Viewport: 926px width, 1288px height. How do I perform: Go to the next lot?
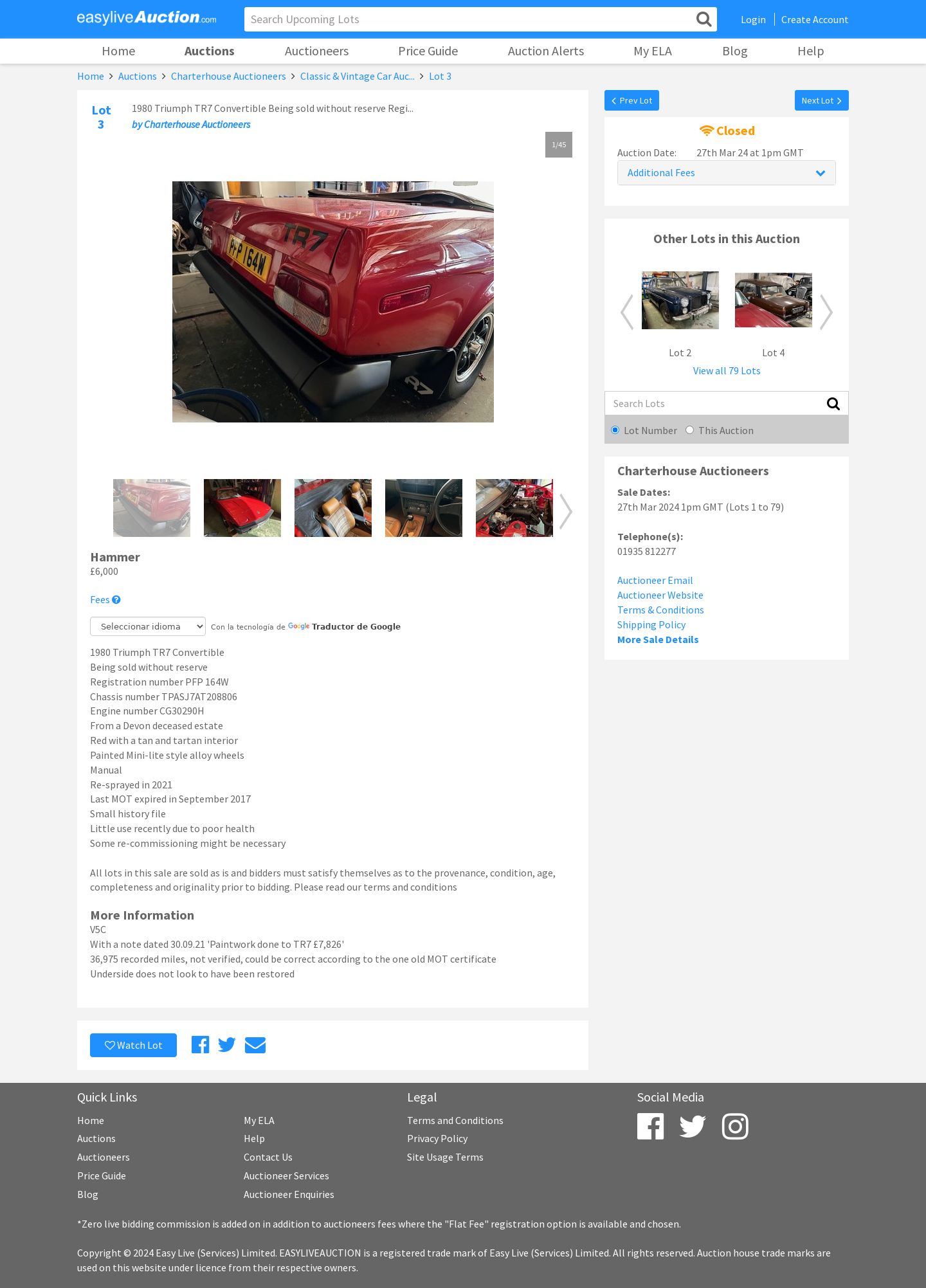click(x=821, y=100)
